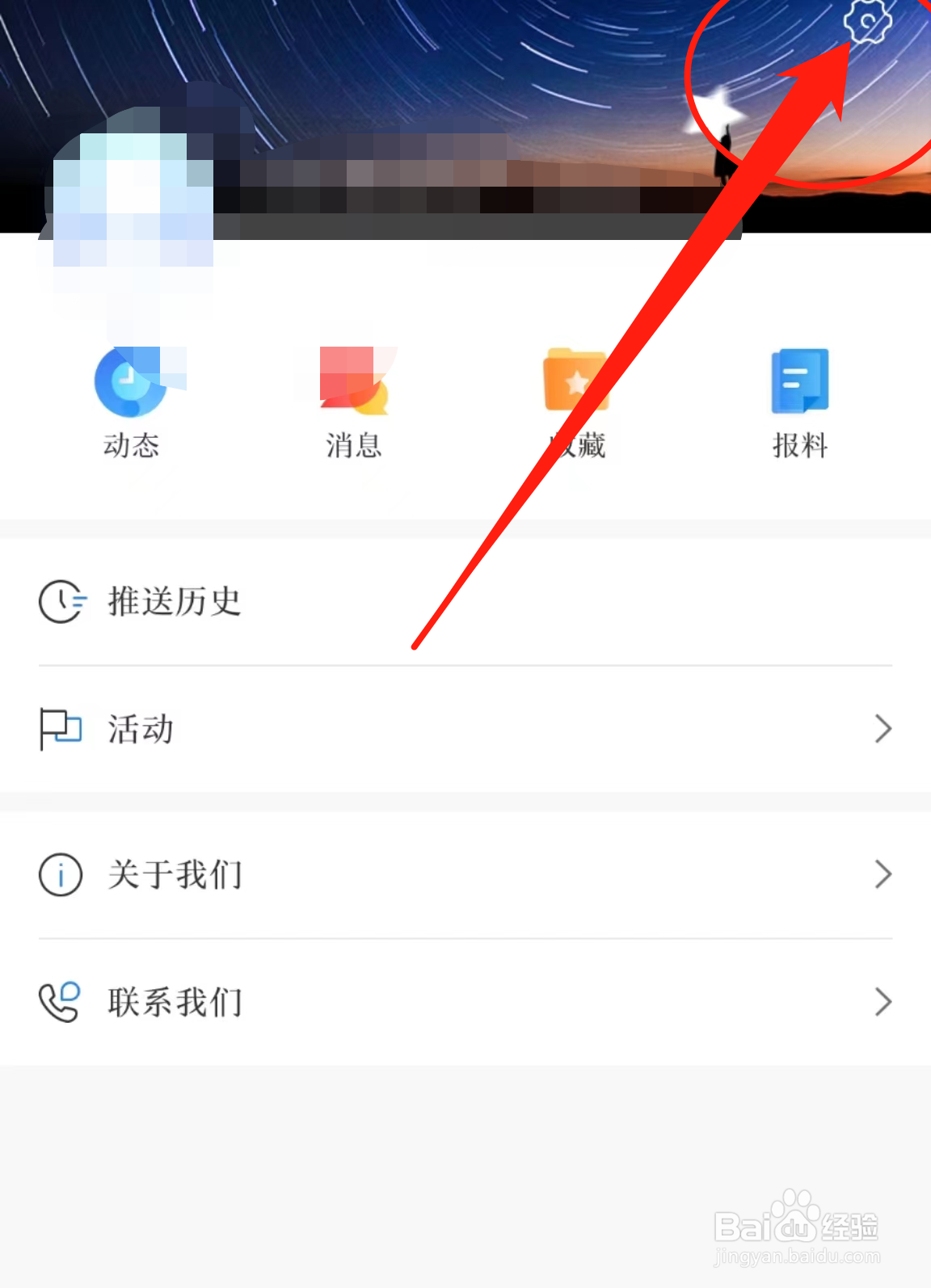Click the 推送历史 clock icon
This screenshot has width=931, height=1288.
click(61, 601)
